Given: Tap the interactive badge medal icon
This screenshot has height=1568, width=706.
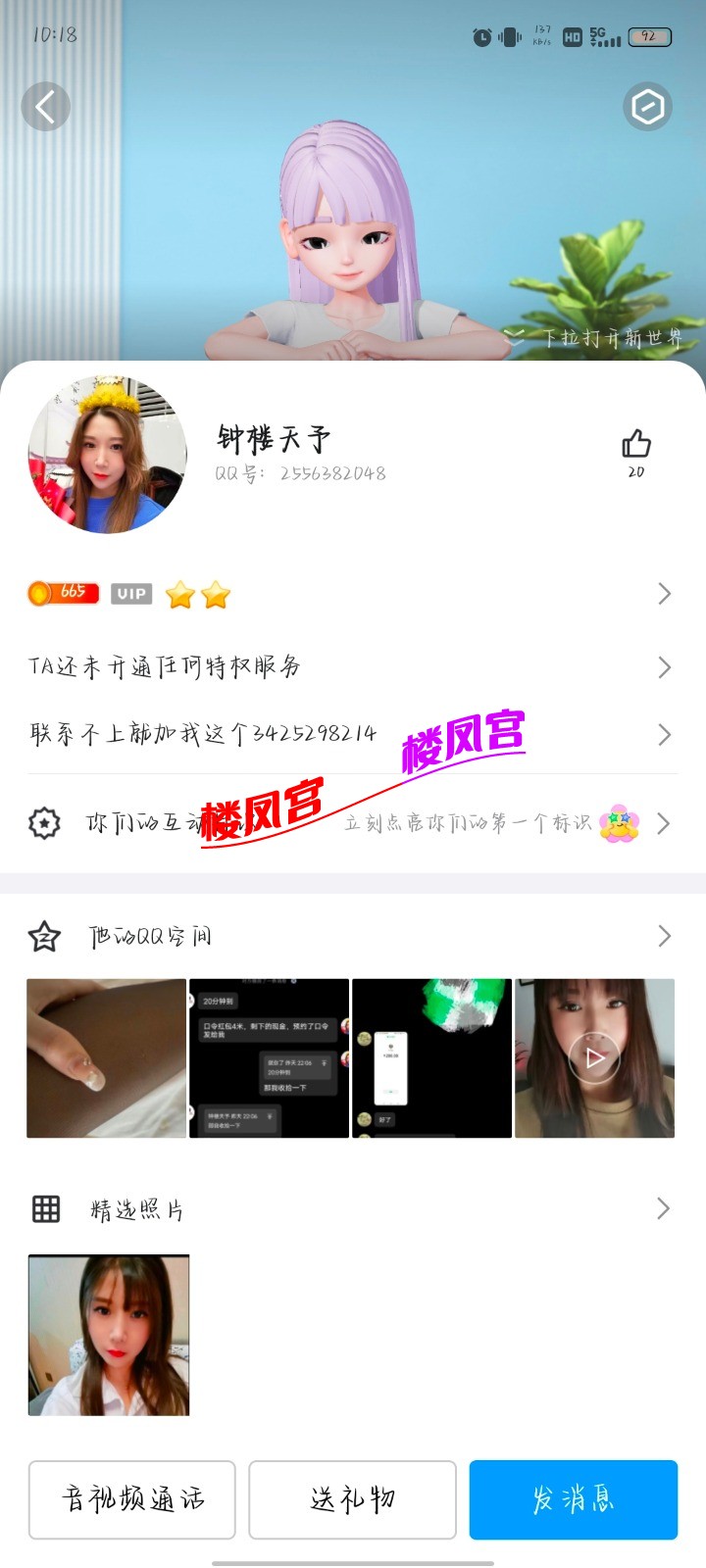Looking at the screenshot, I should click(x=44, y=823).
